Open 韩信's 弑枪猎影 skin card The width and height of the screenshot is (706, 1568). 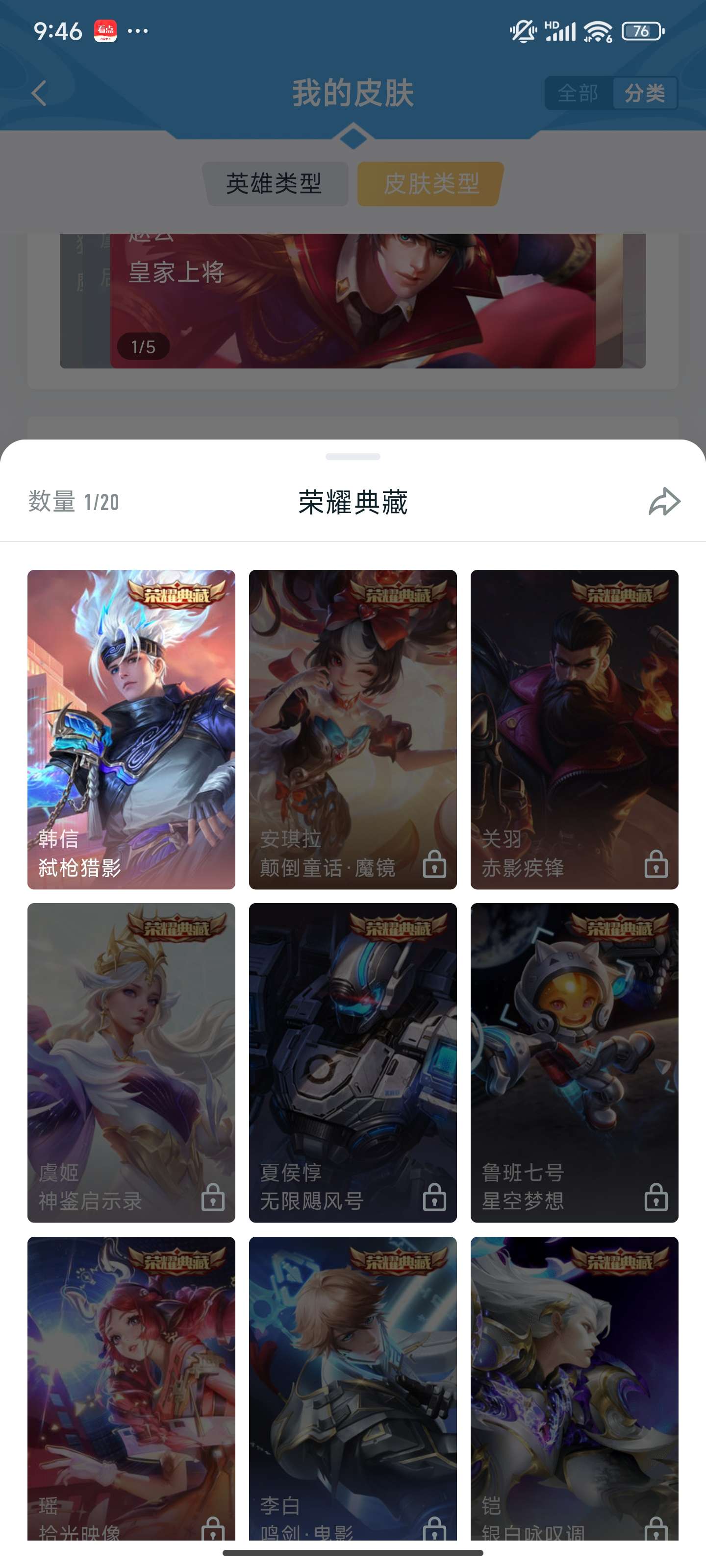[131, 731]
